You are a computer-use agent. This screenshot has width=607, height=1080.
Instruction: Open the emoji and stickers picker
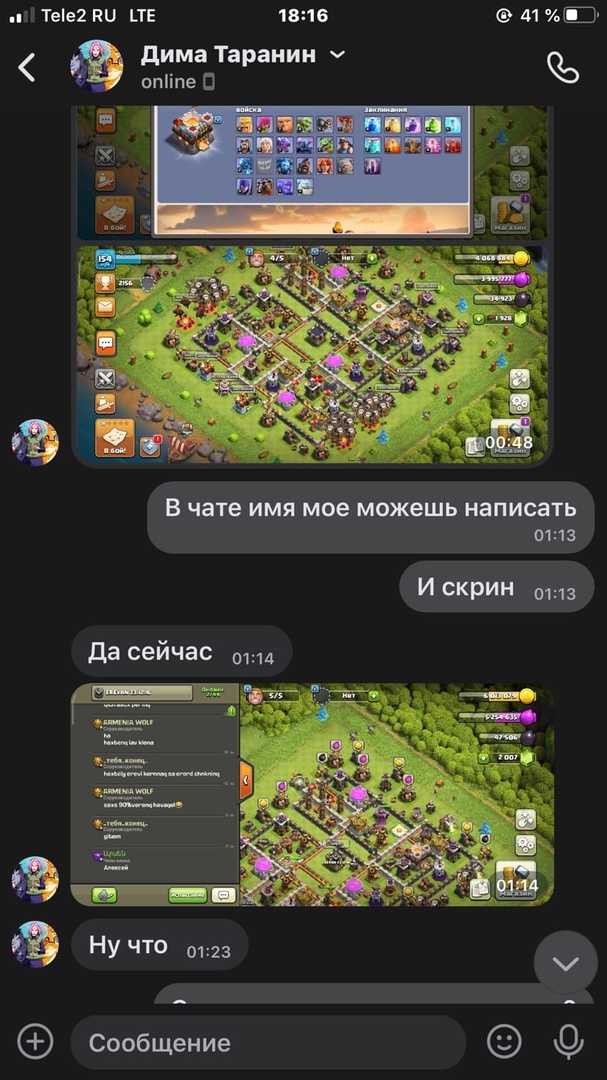[x=504, y=1042]
